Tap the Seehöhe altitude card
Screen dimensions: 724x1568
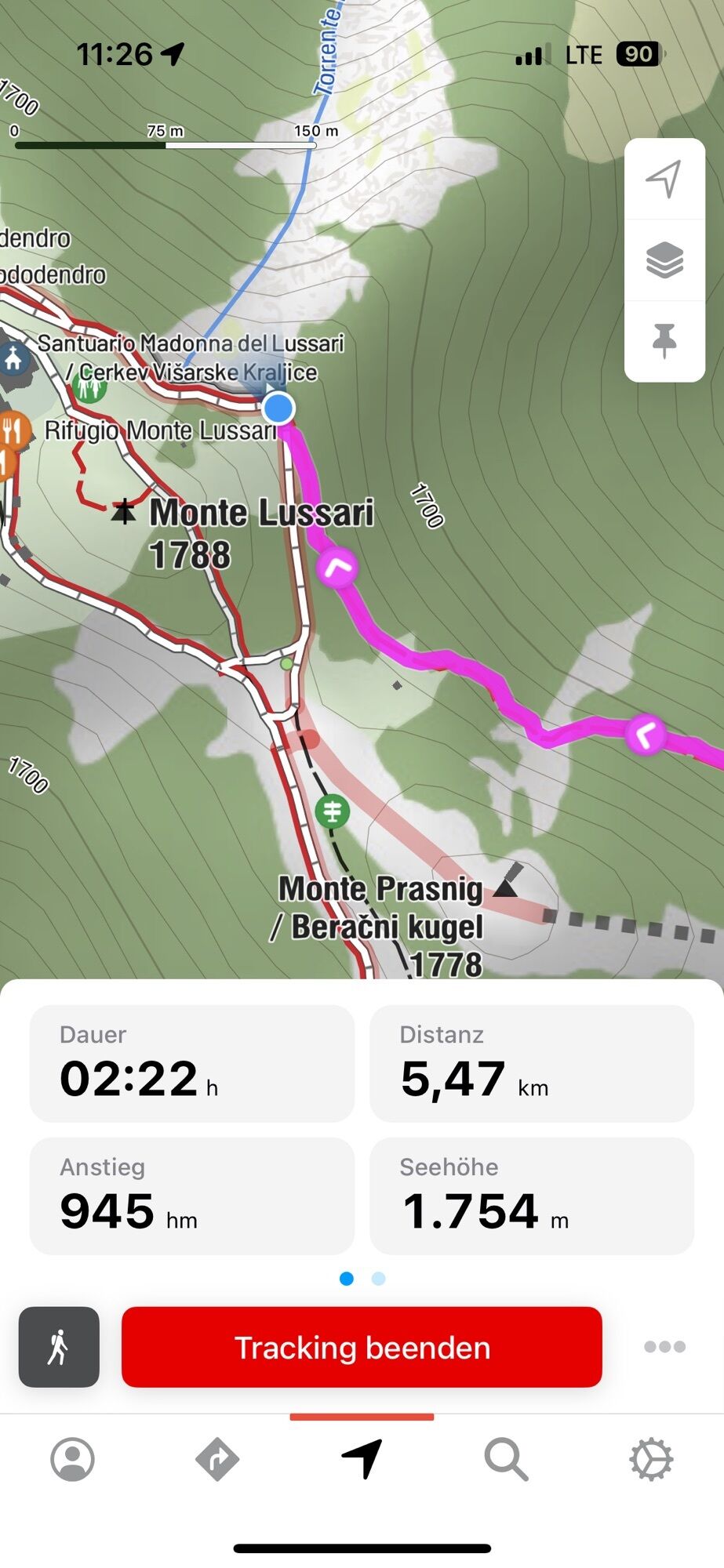[532, 1196]
